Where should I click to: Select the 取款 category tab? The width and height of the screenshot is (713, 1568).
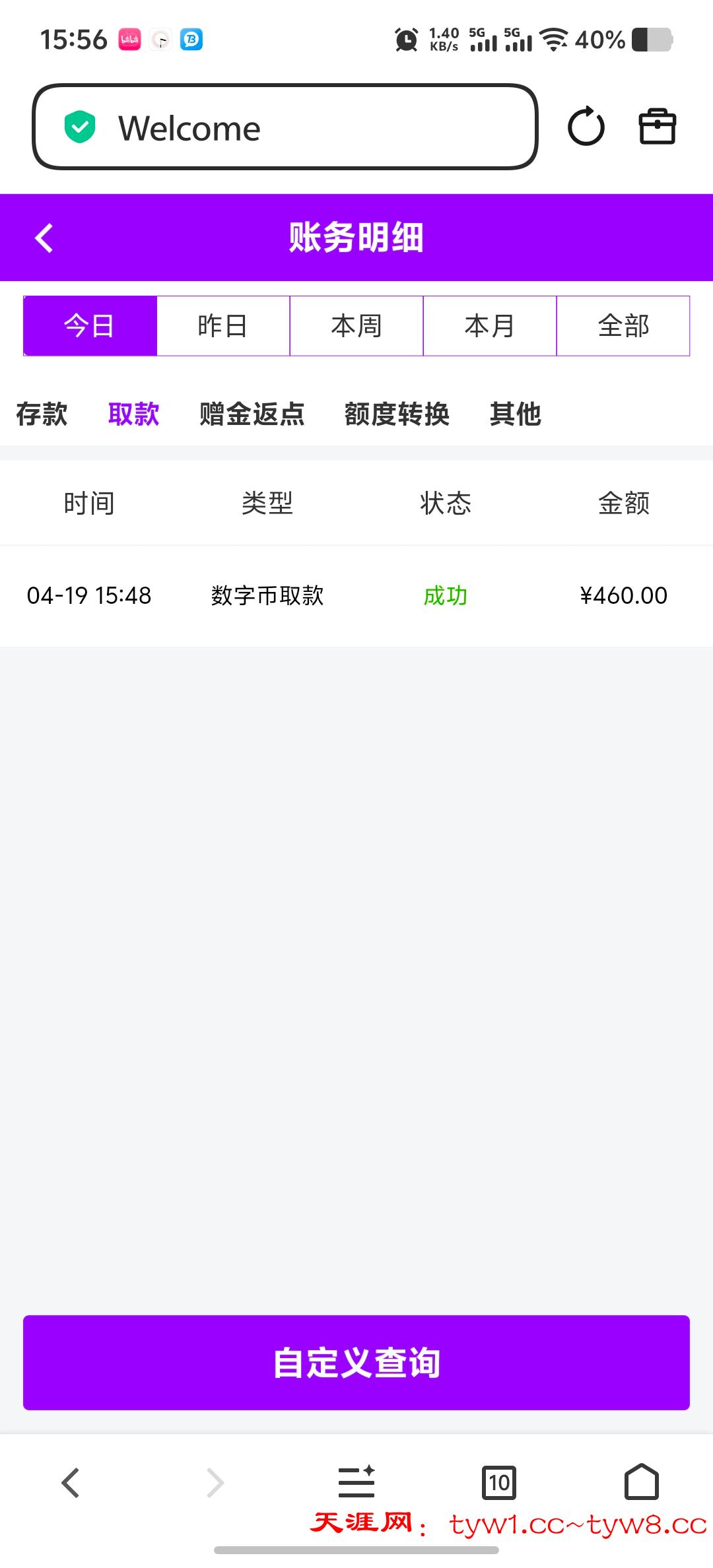pos(134,414)
